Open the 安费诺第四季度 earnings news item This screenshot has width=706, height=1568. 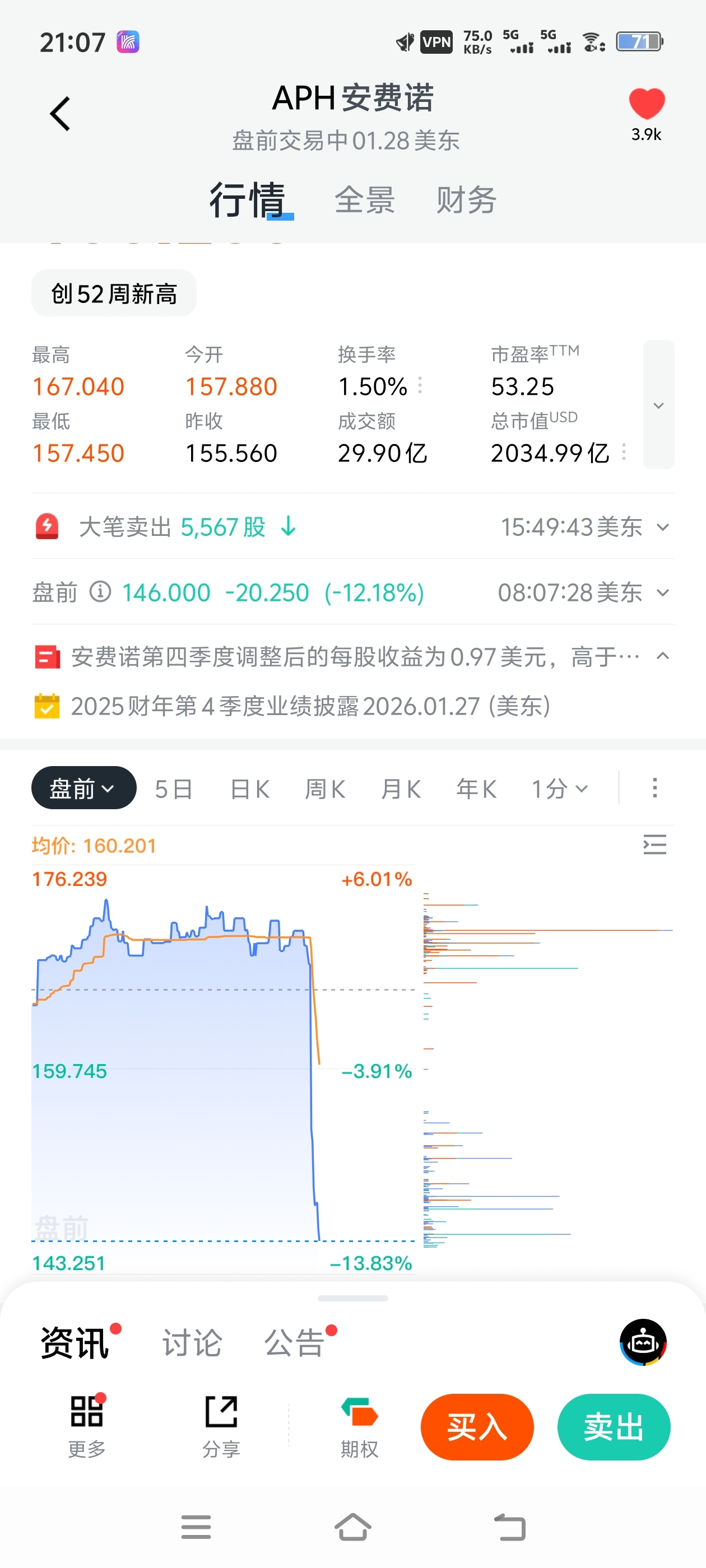point(352,657)
